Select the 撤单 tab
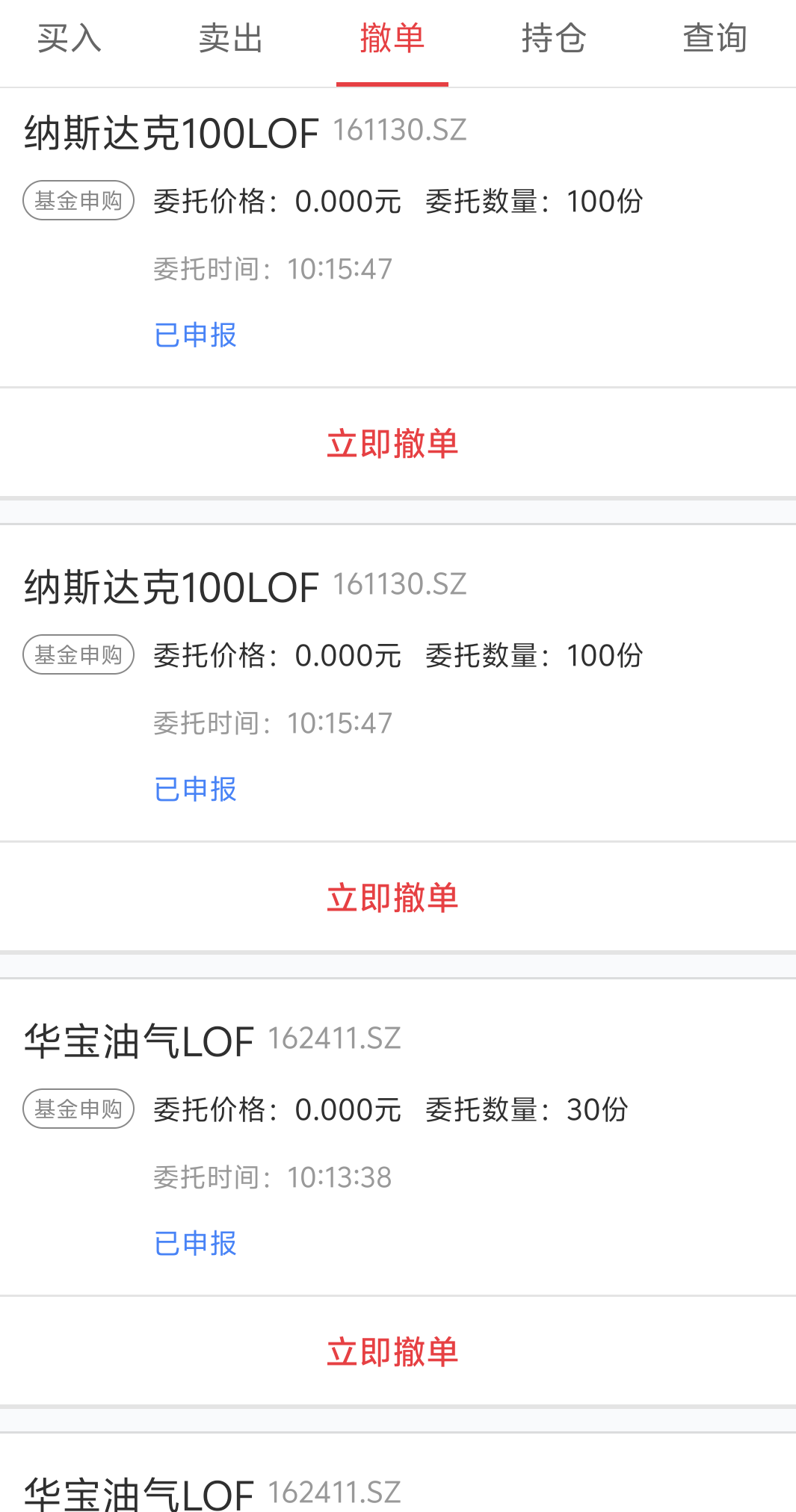The image size is (796, 1512). coord(392,39)
